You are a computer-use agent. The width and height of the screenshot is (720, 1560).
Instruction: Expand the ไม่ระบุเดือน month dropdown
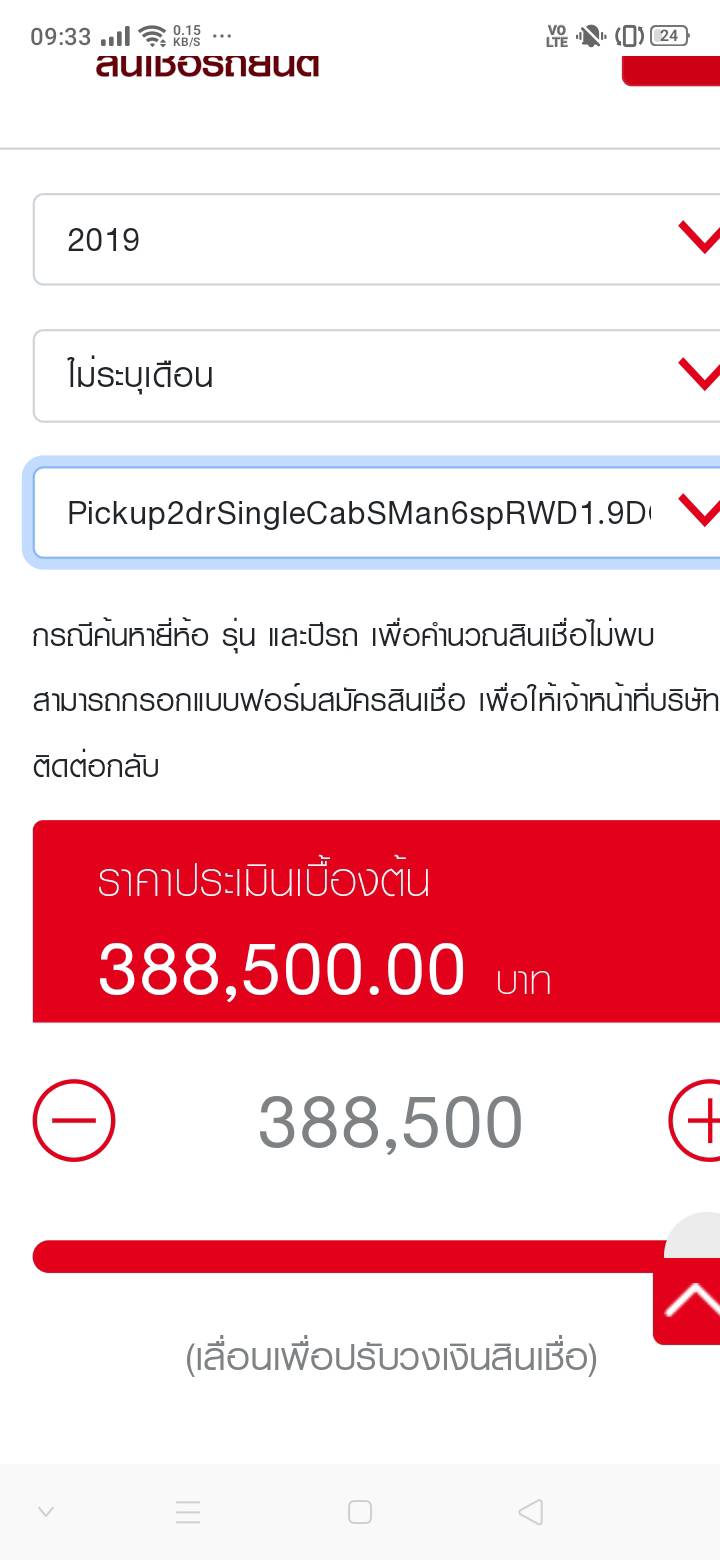tap(376, 376)
